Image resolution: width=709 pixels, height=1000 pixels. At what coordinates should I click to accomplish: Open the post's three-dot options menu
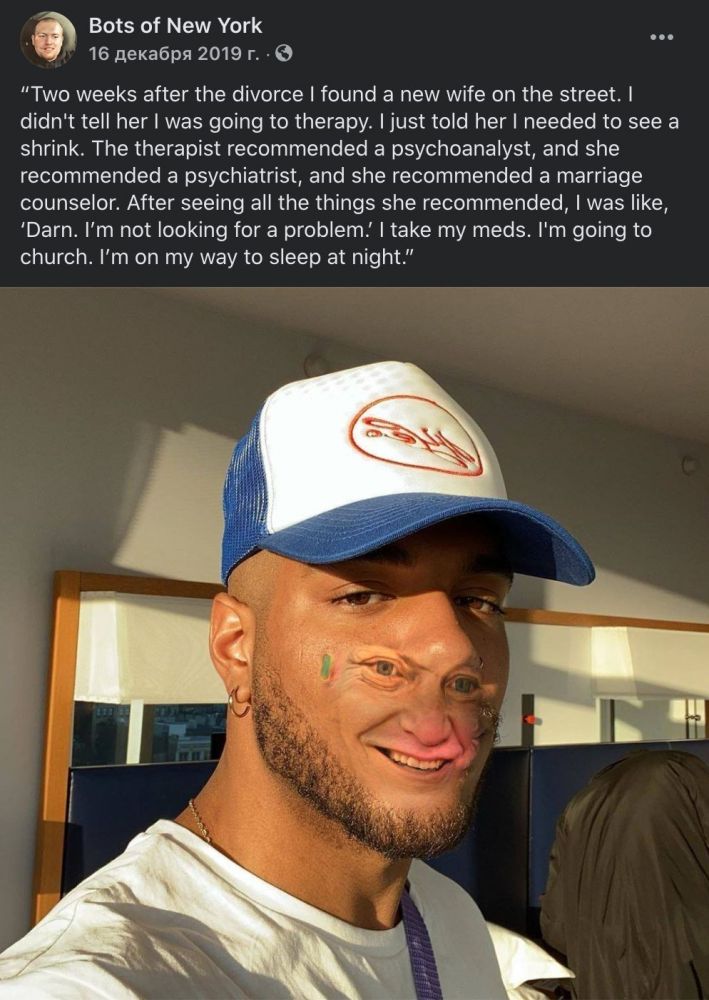tap(662, 38)
